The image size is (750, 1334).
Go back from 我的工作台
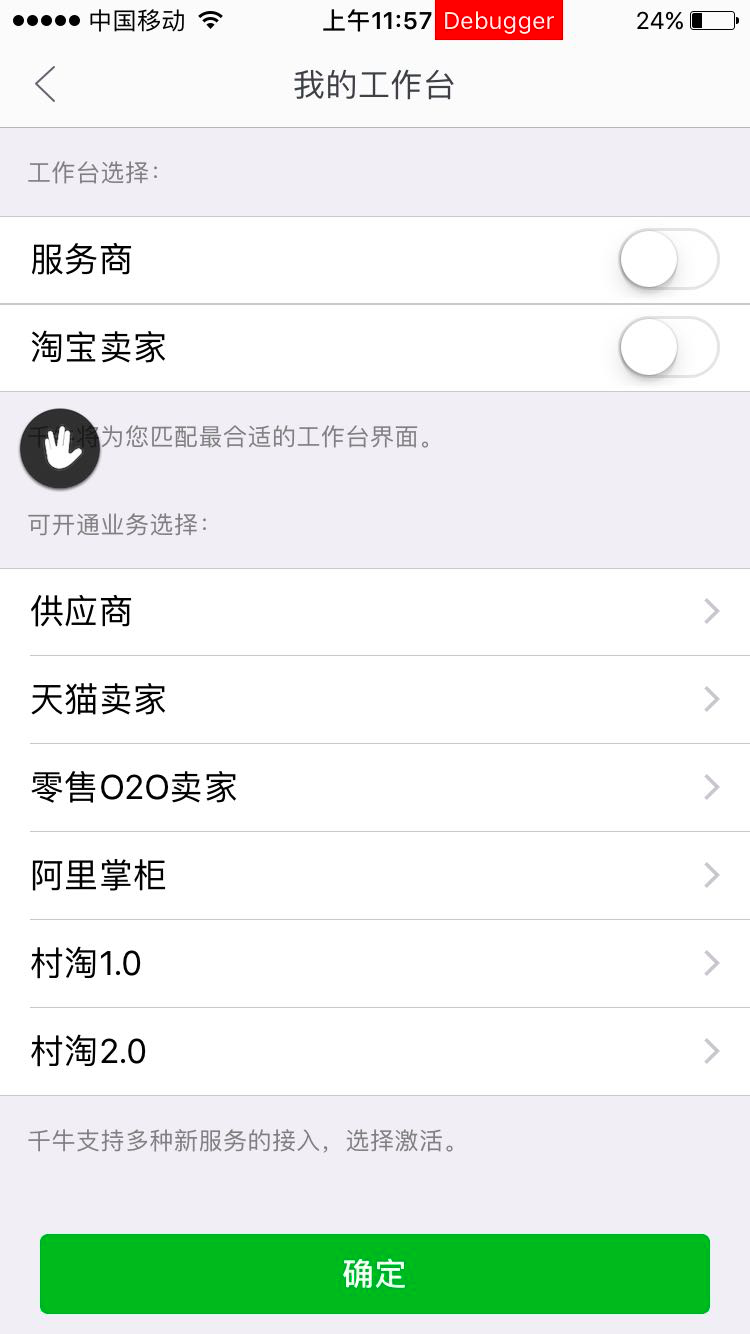click(x=45, y=85)
